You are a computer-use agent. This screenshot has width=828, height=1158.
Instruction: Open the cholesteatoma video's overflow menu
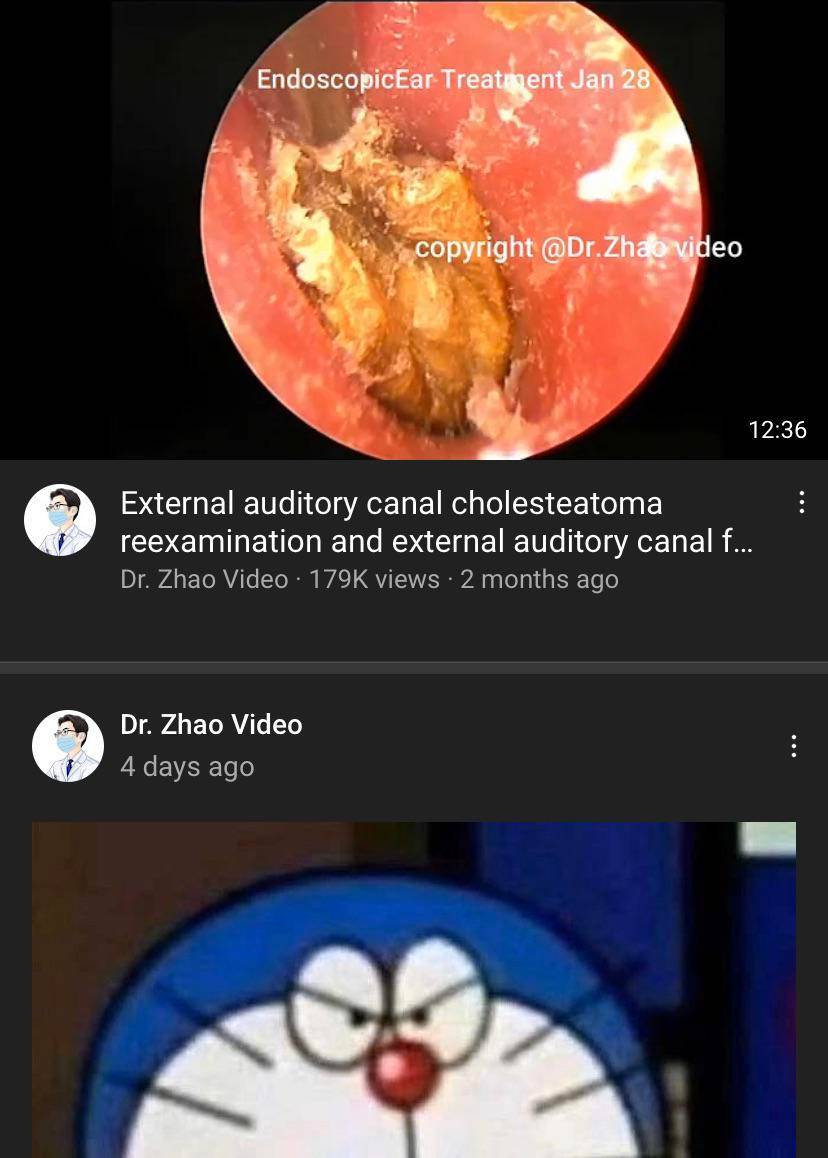801,502
